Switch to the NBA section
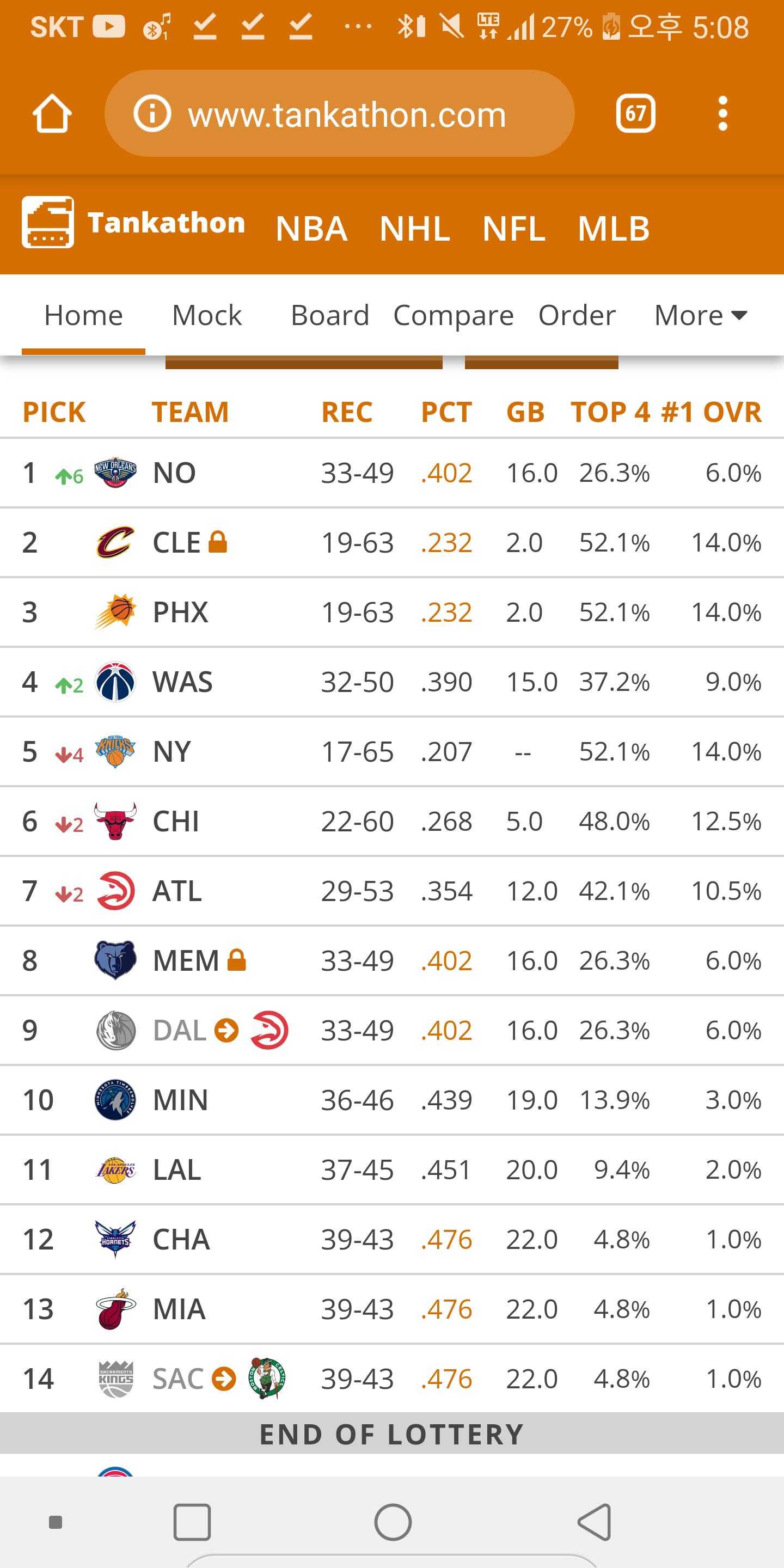 coord(311,229)
